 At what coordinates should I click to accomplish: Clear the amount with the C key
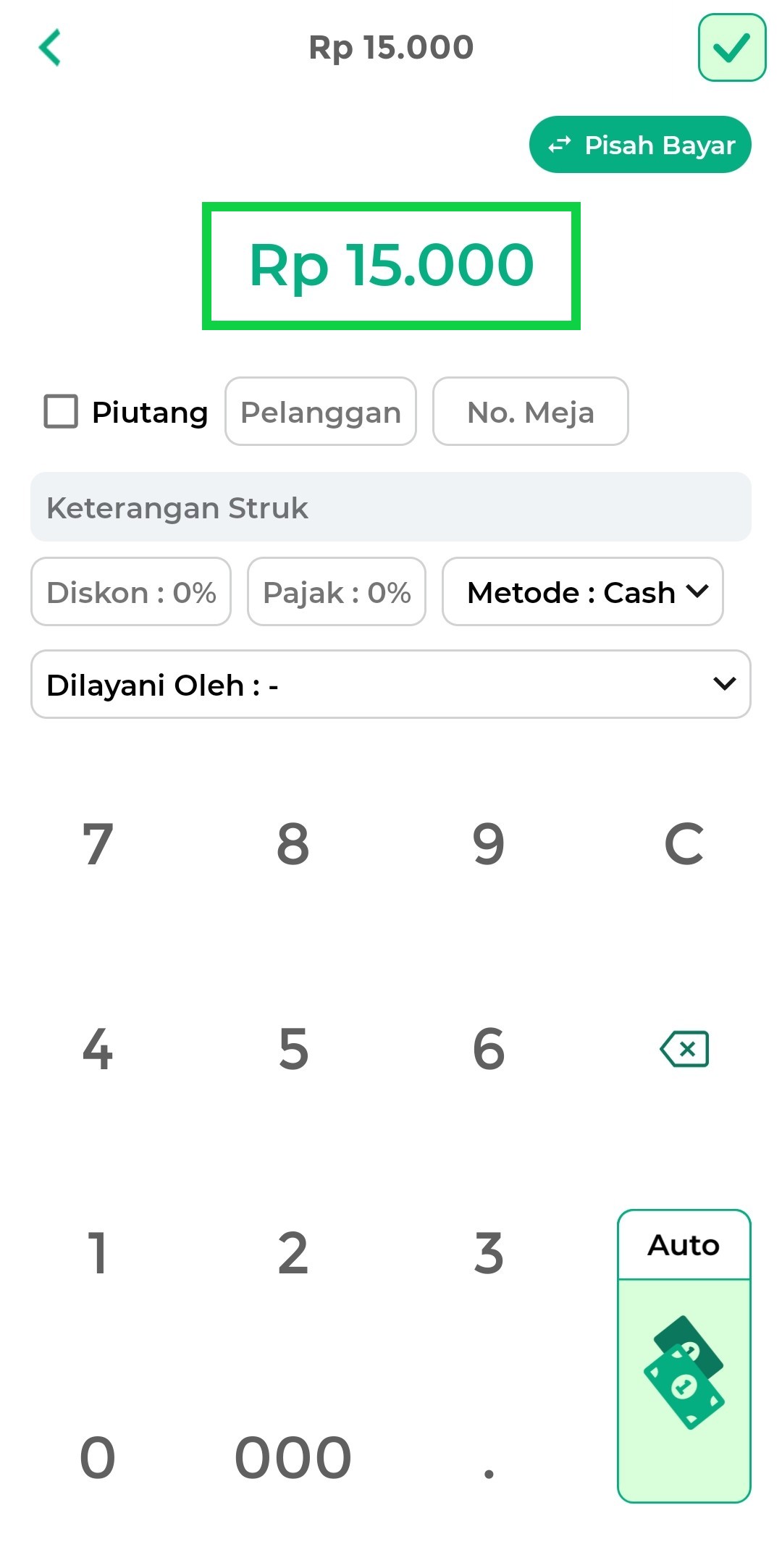684,843
